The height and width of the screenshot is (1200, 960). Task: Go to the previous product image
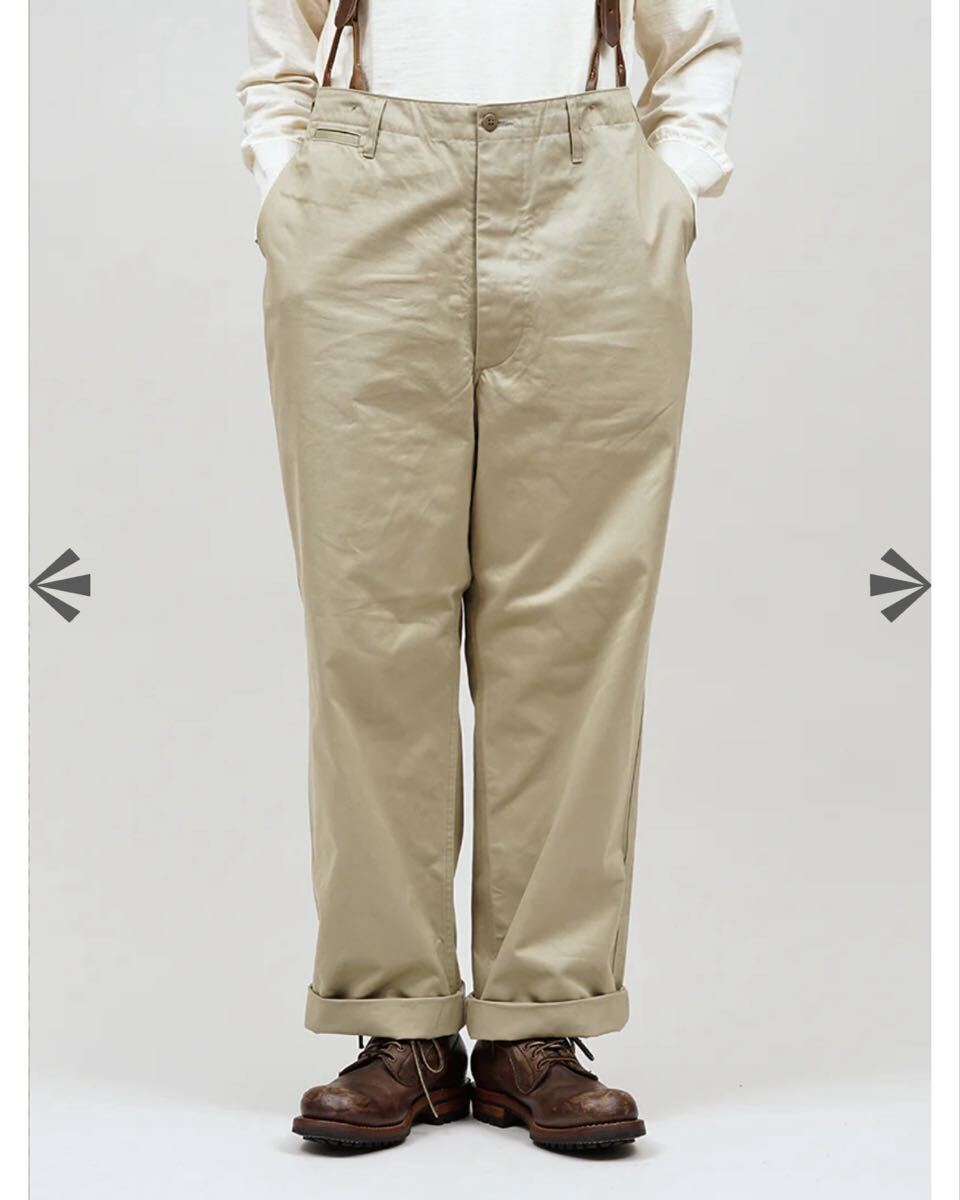[x=60, y=585]
